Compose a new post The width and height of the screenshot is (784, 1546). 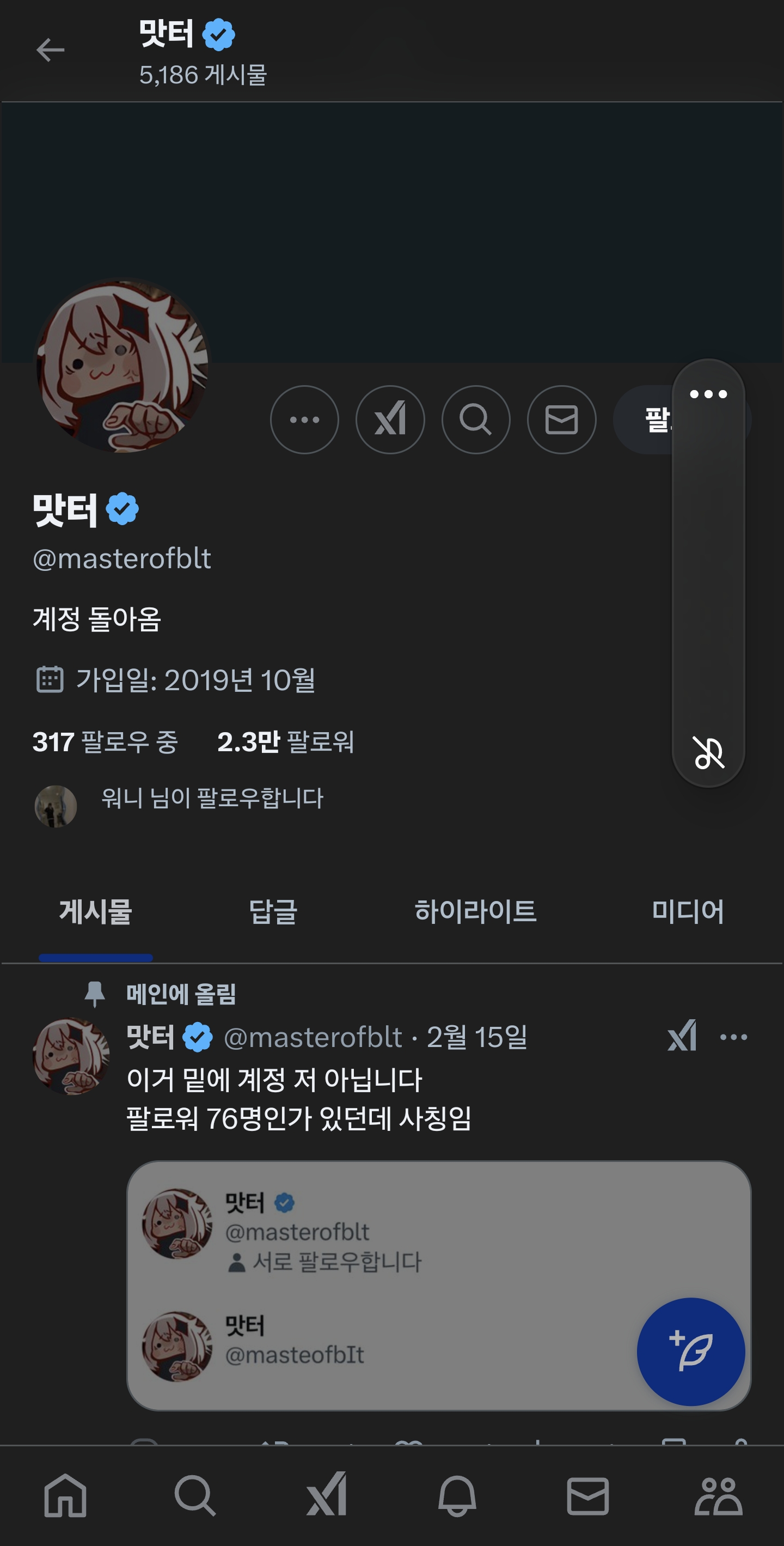pos(690,1352)
